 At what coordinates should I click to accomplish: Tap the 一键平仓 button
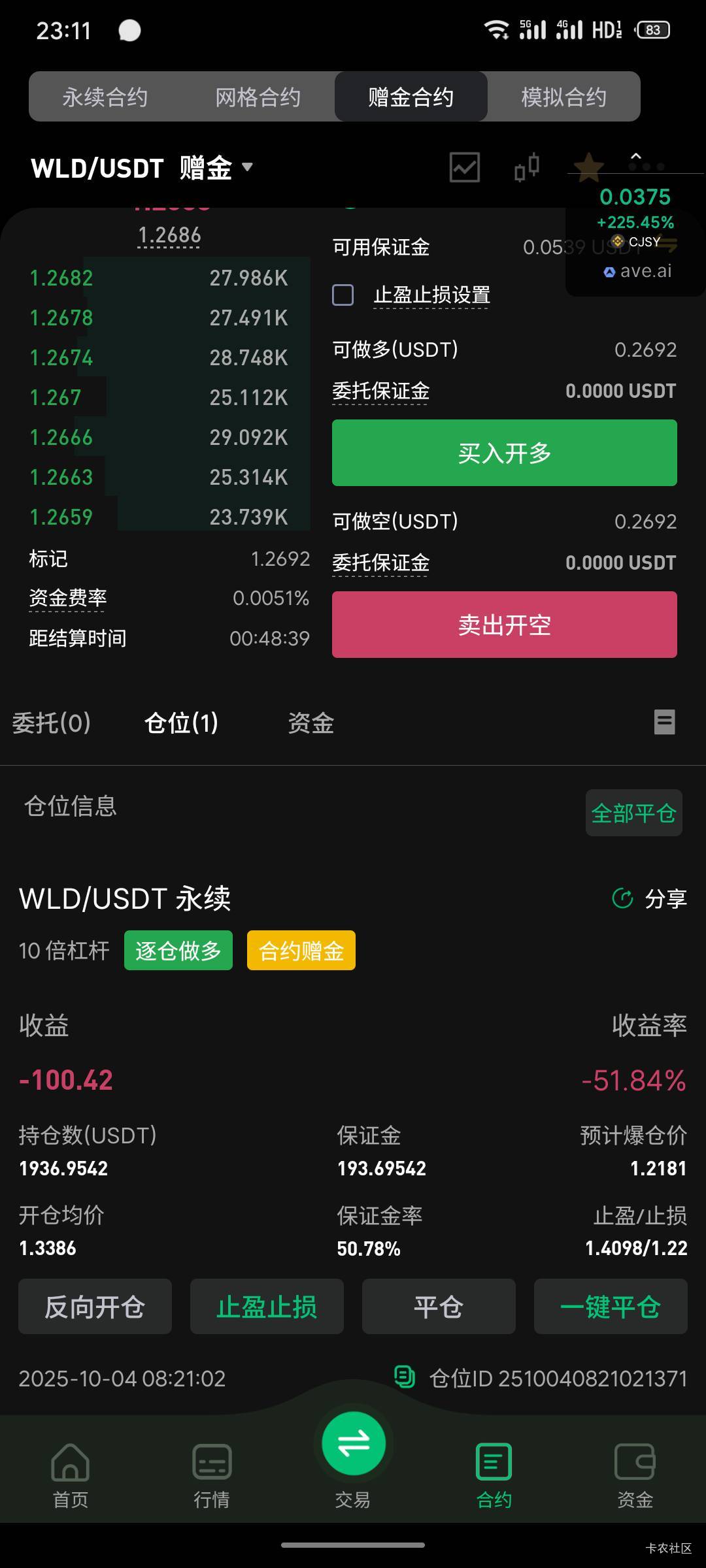pos(611,1306)
